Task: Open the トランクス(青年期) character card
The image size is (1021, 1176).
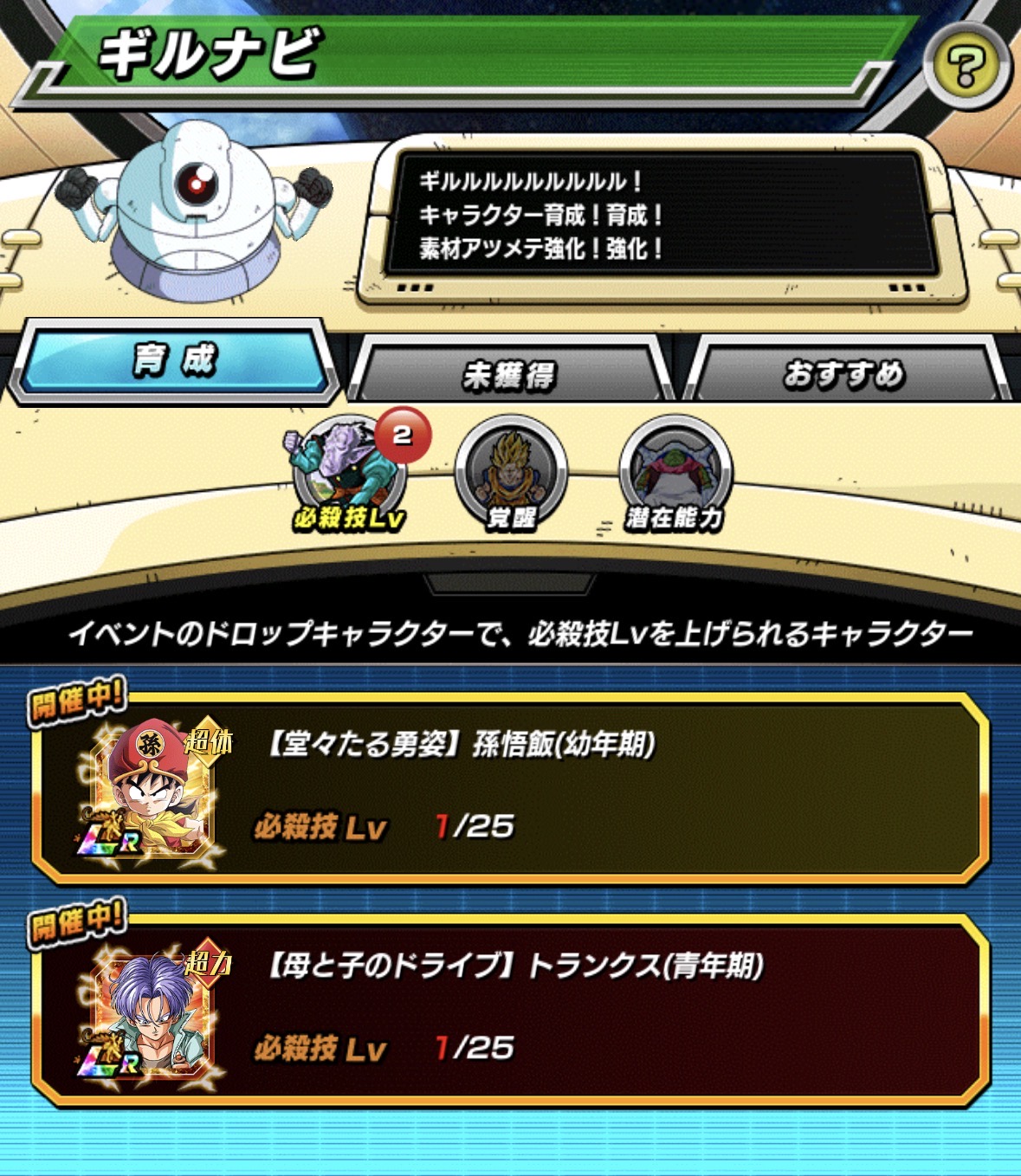Action: [x=511, y=1010]
